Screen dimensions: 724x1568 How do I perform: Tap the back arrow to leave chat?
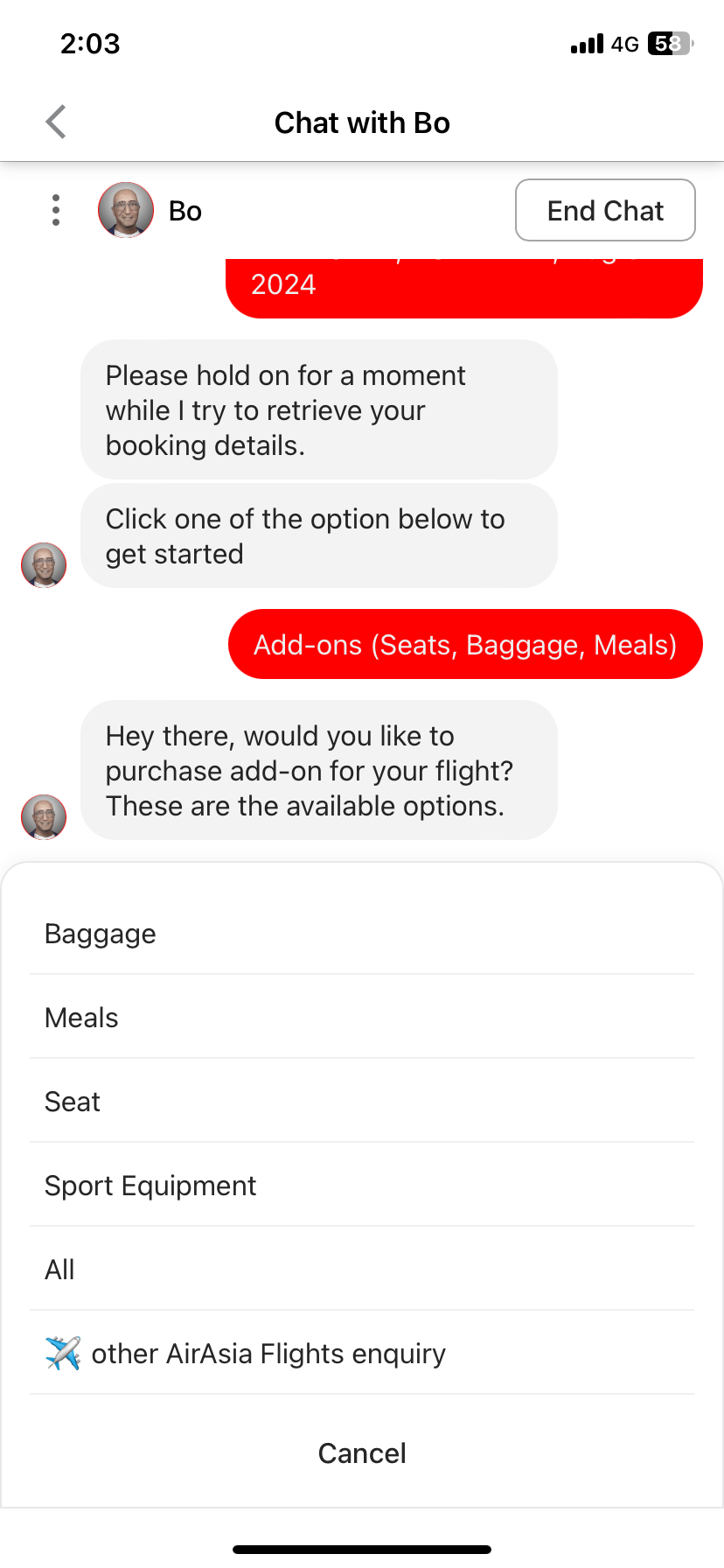[55, 122]
